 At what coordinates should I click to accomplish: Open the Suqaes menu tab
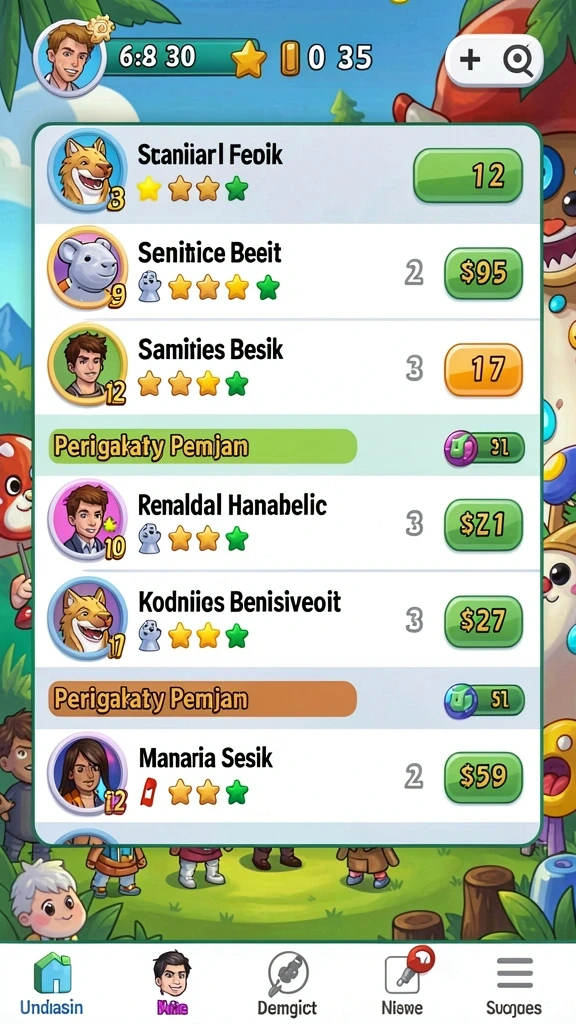514,985
